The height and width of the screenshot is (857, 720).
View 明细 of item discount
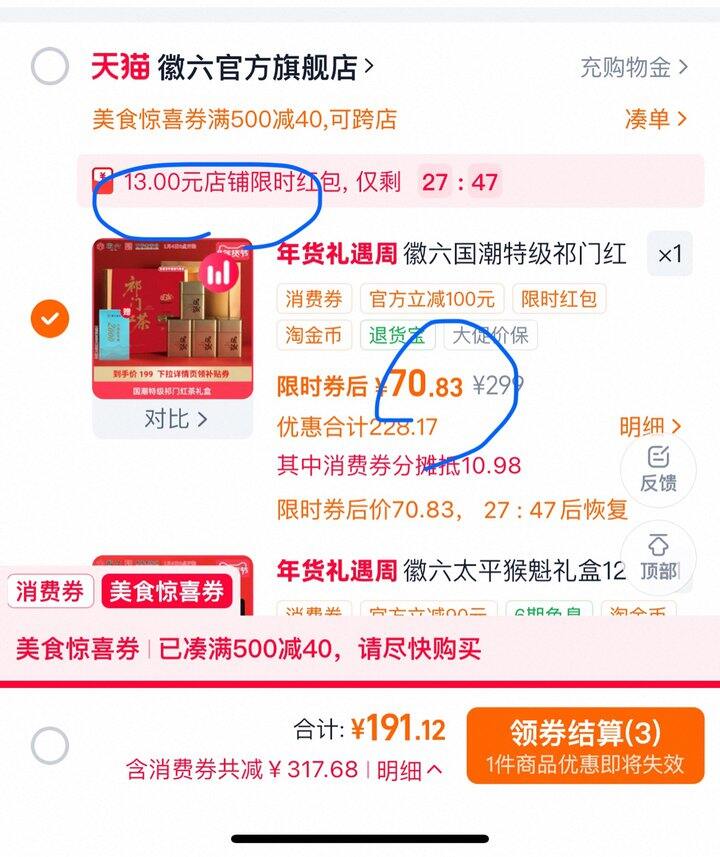[651, 426]
